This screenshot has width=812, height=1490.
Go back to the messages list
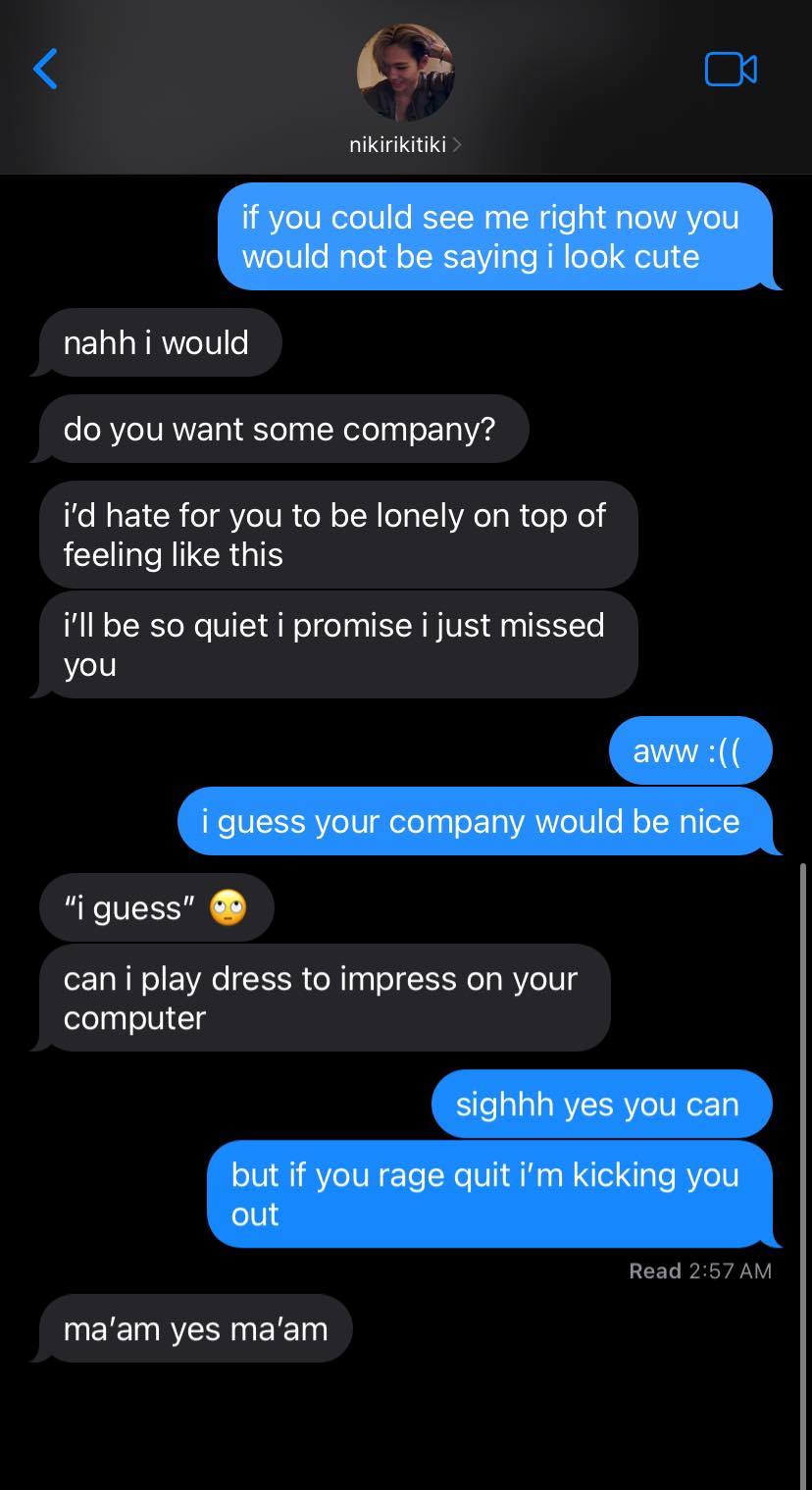(45, 69)
